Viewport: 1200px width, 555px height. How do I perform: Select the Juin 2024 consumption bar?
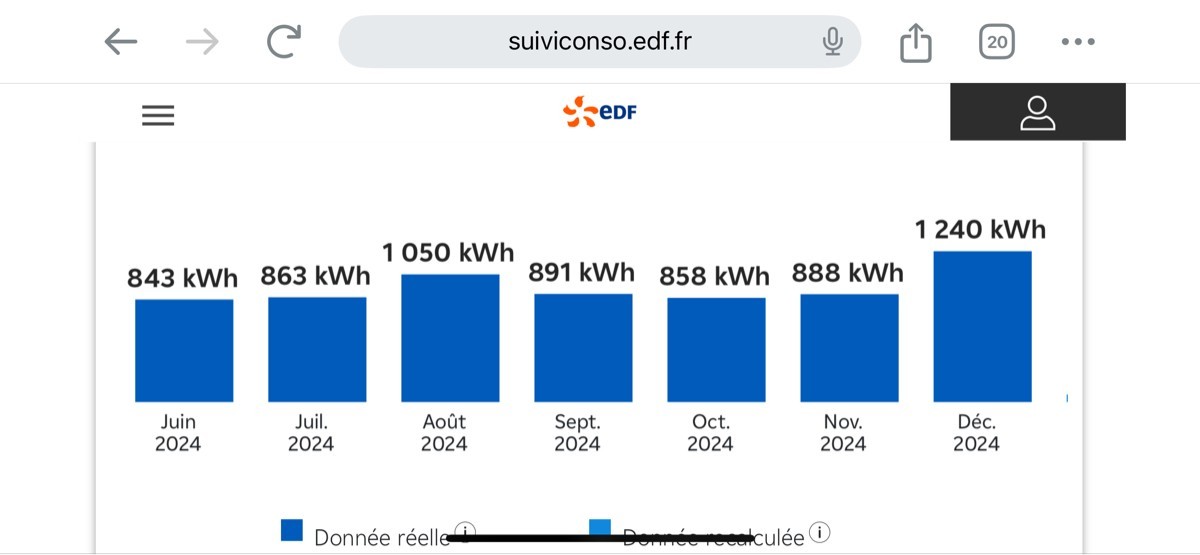[x=184, y=350]
